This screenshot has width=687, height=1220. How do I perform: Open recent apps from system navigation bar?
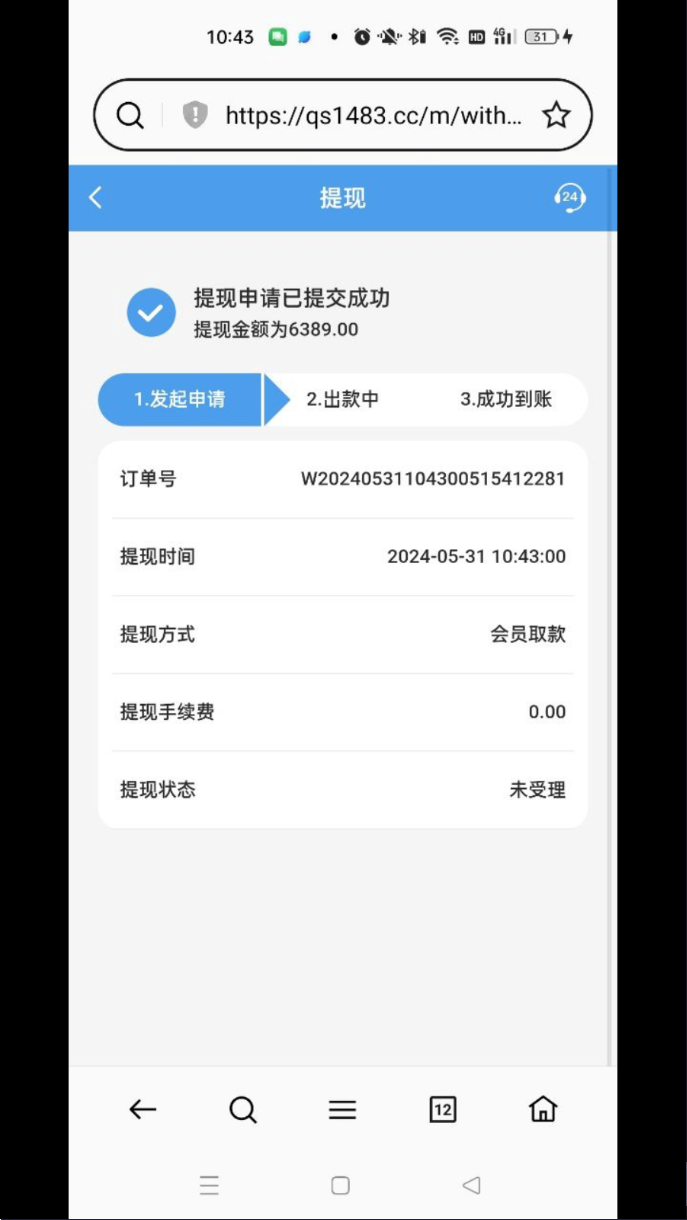[209, 1186]
